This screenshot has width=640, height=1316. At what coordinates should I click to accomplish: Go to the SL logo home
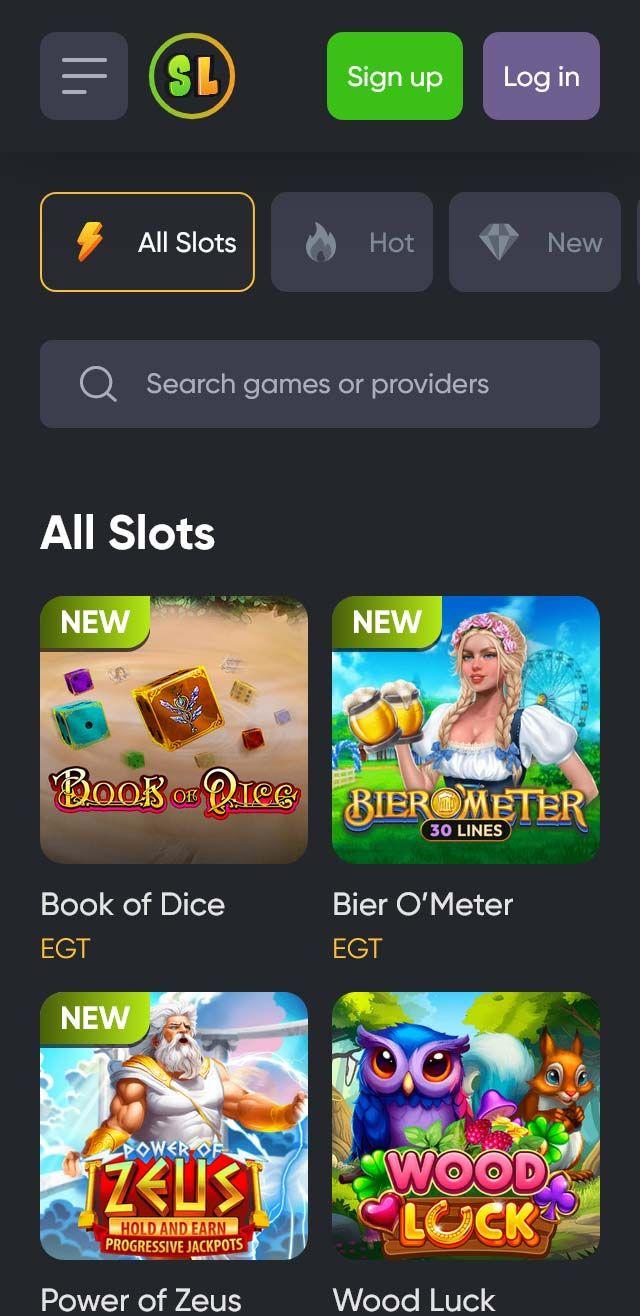coord(191,76)
